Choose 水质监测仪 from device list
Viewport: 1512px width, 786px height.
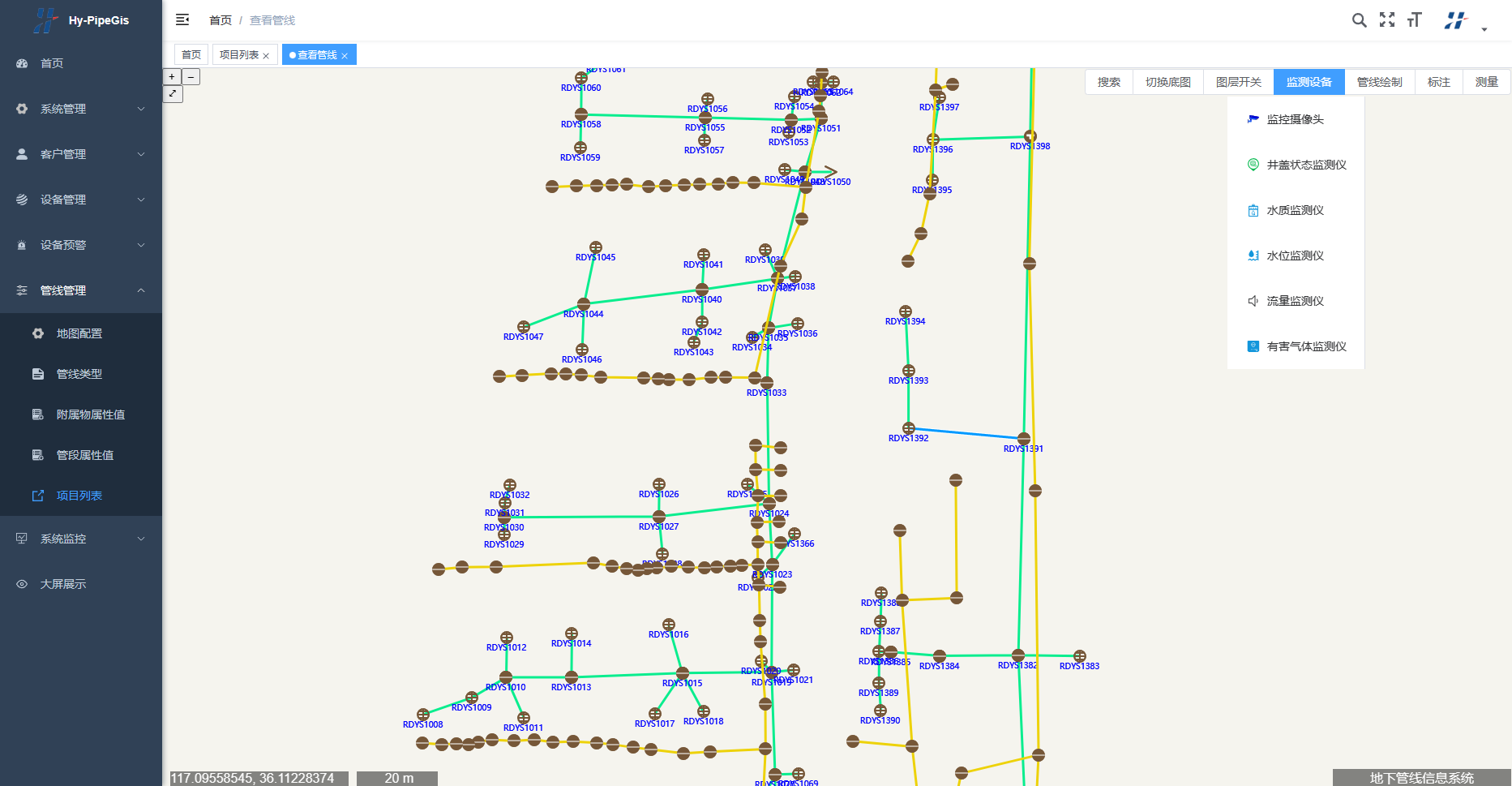[x=1295, y=210]
